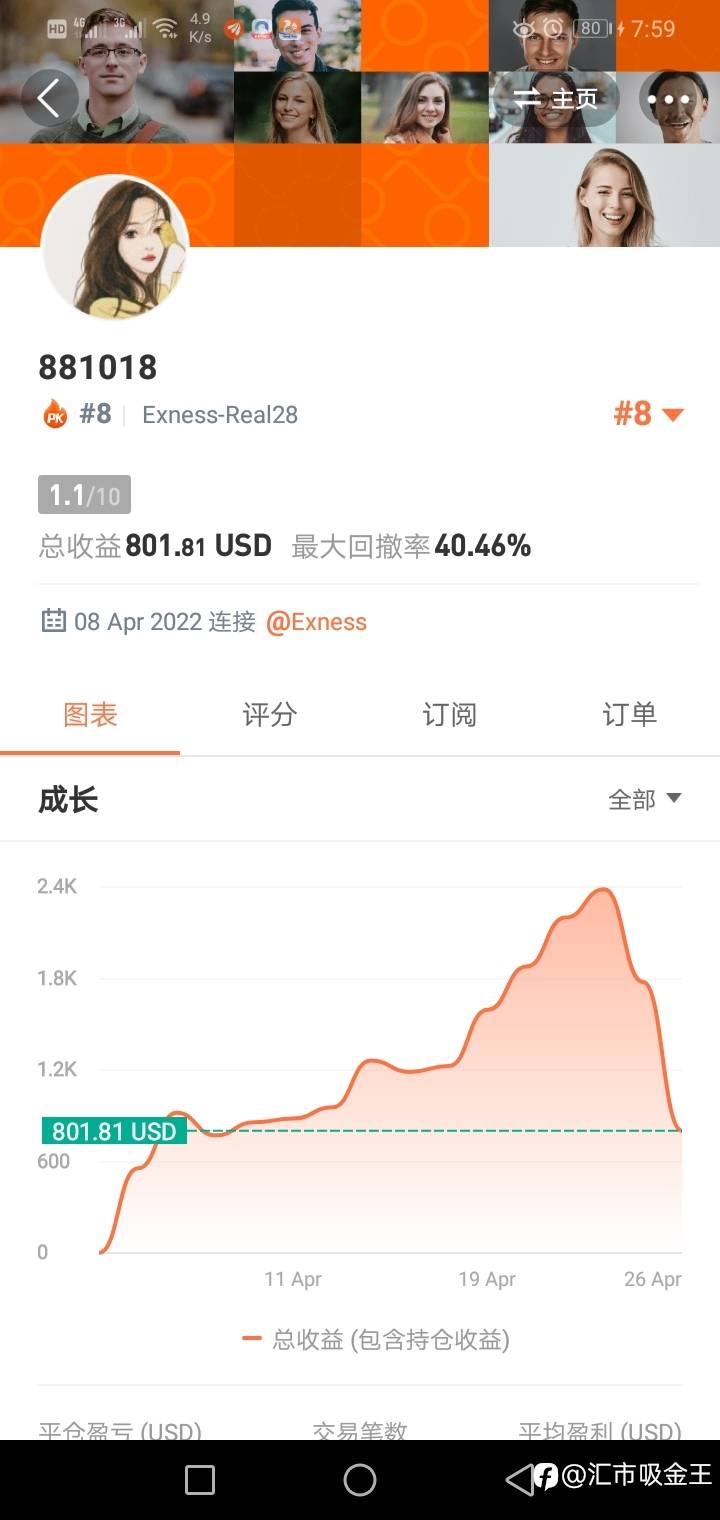Open the 全部 time range dropdown

click(x=645, y=800)
